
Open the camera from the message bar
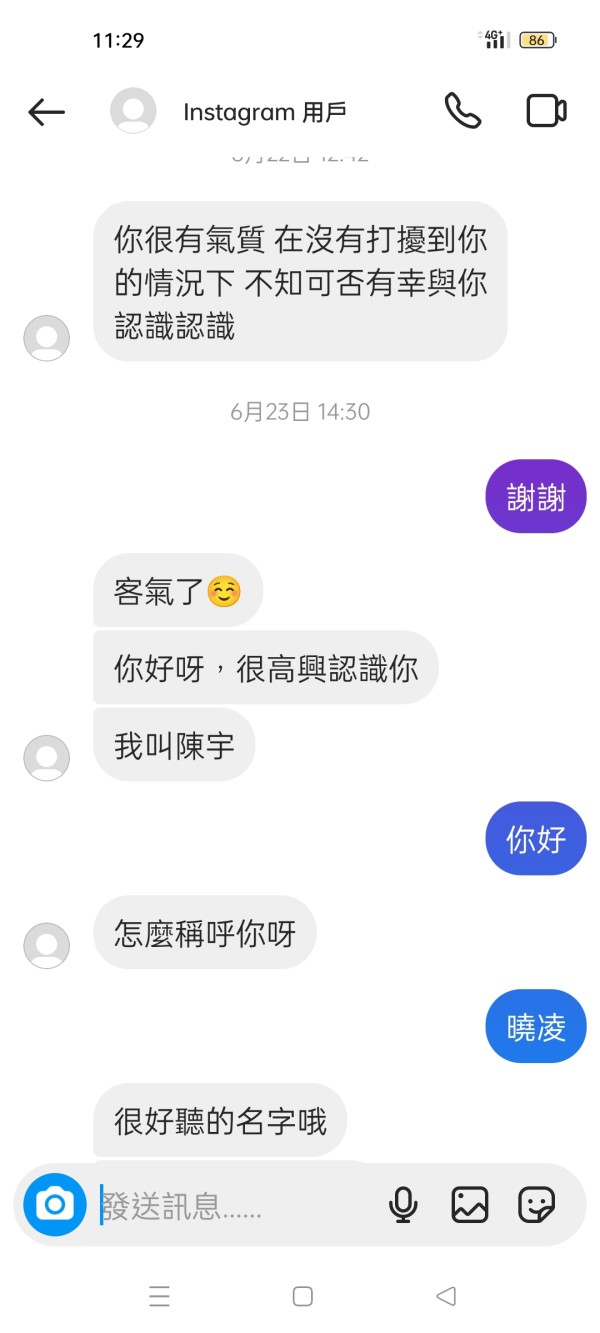point(55,1204)
